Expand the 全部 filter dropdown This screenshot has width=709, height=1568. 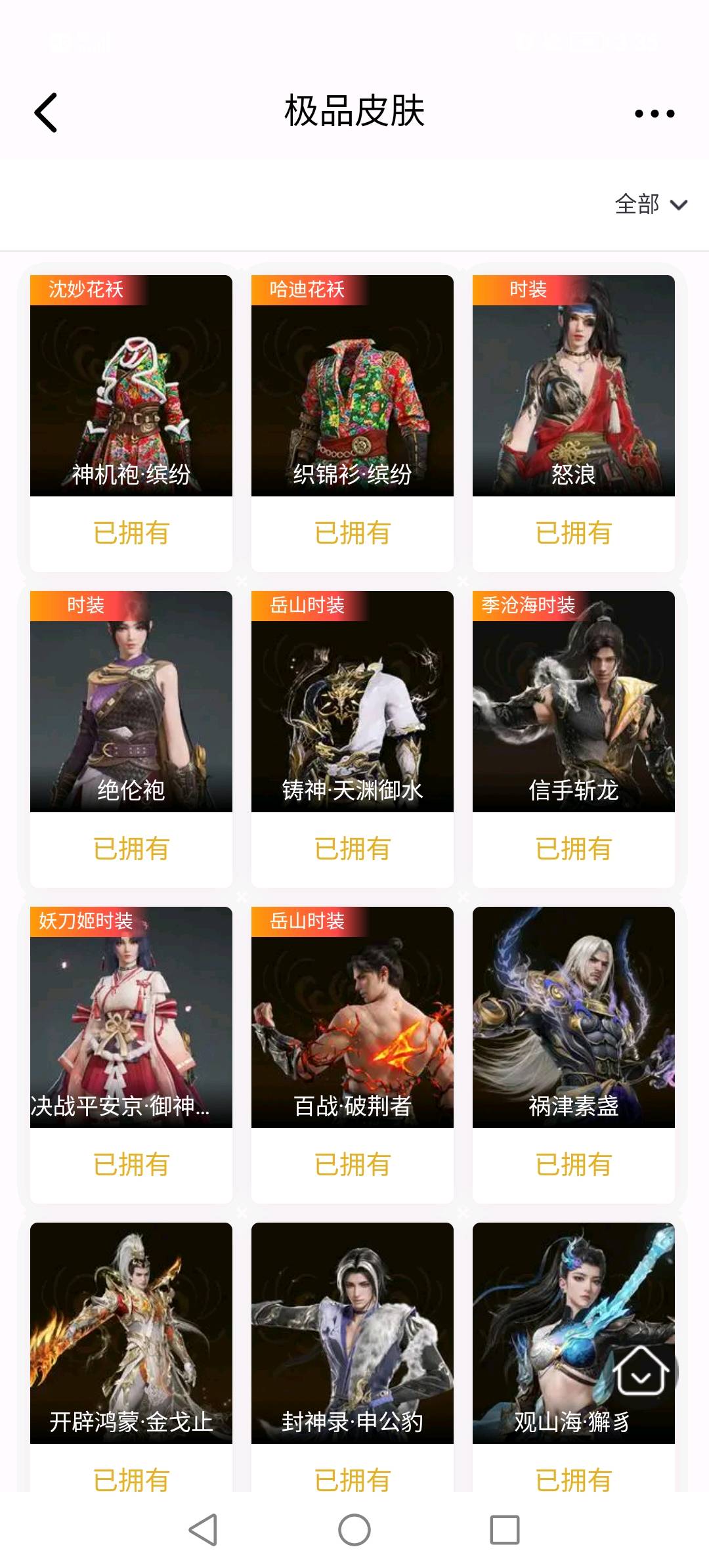coord(651,204)
